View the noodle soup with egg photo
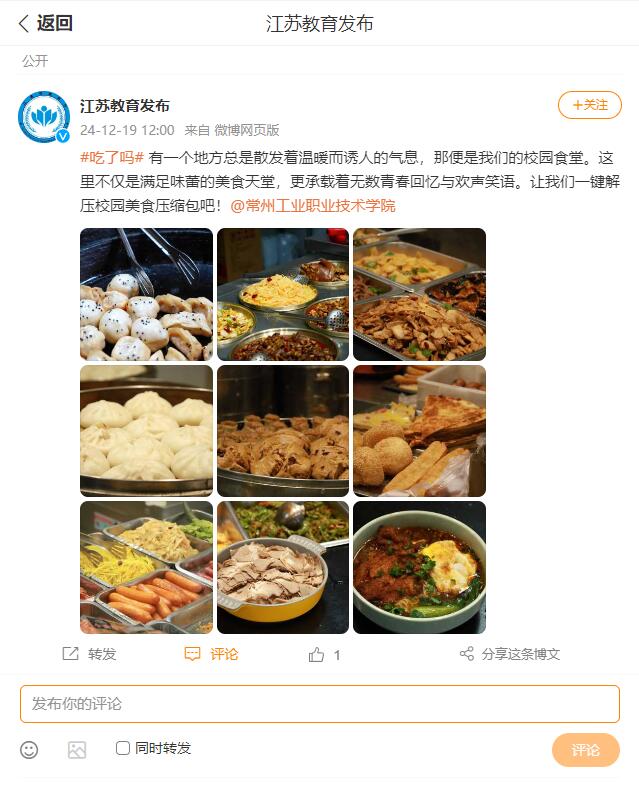 coord(419,567)
